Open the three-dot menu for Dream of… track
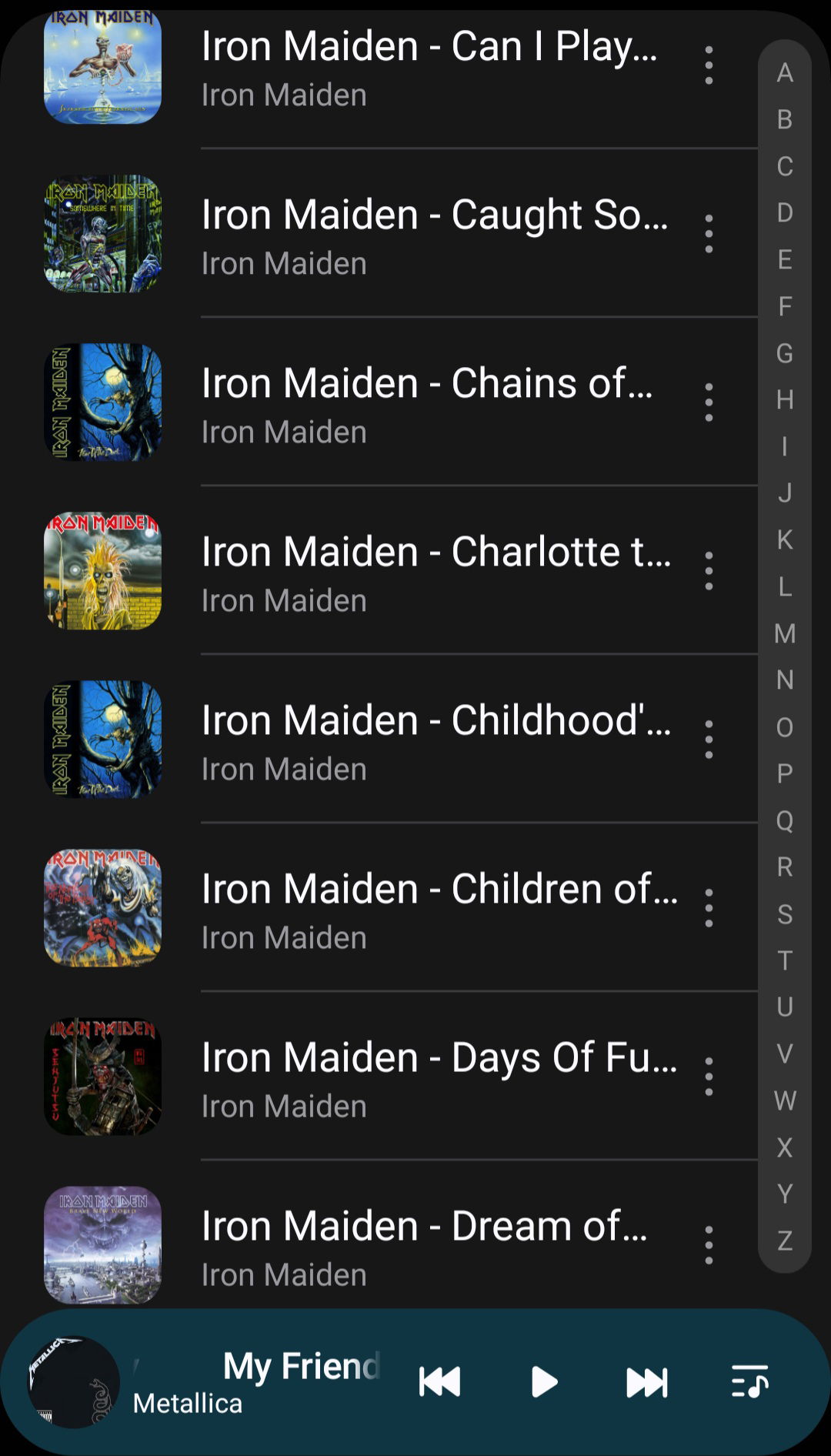 709,1245
